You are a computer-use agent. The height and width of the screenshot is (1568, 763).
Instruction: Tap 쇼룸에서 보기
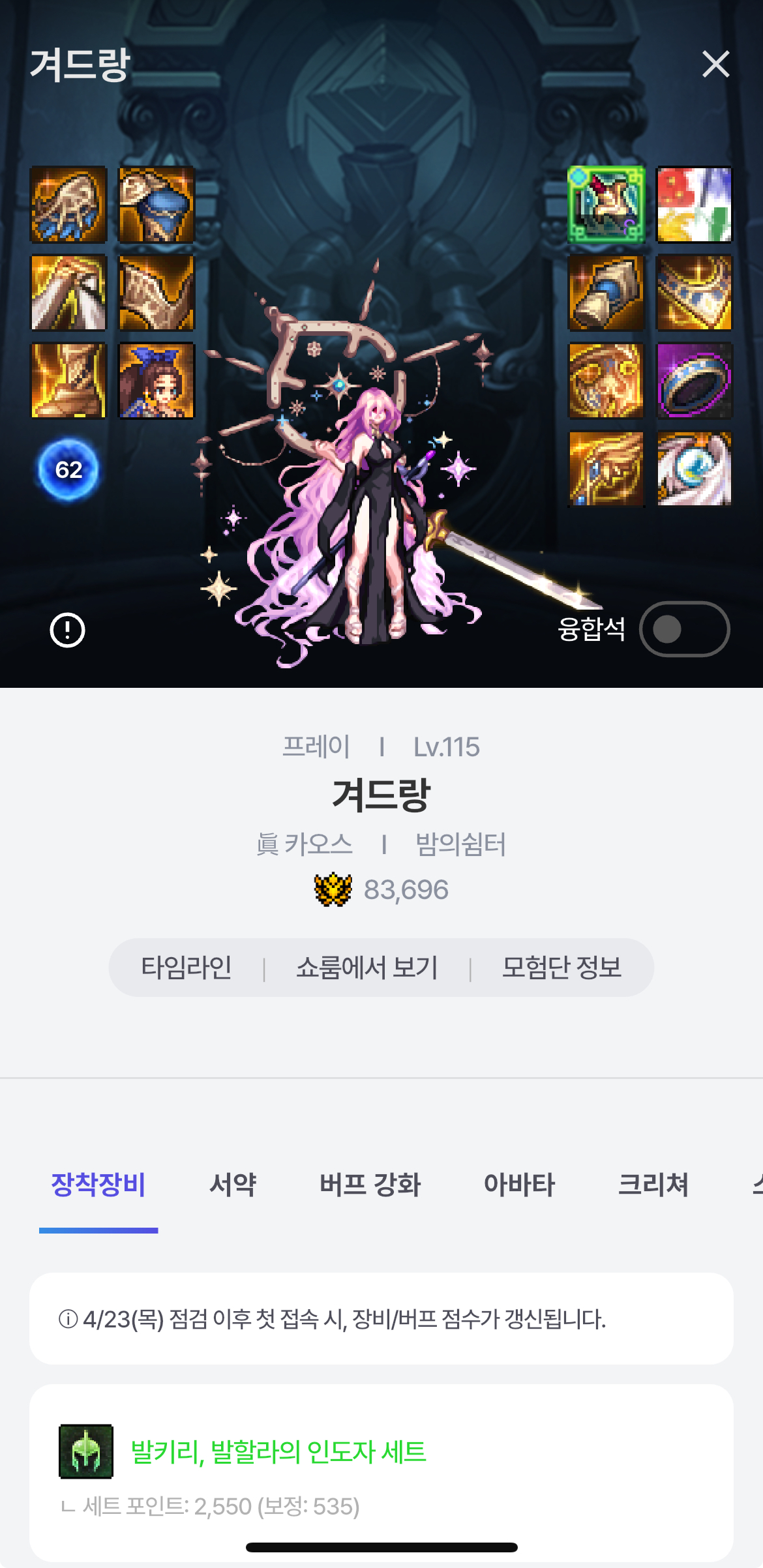coord(367,968)
